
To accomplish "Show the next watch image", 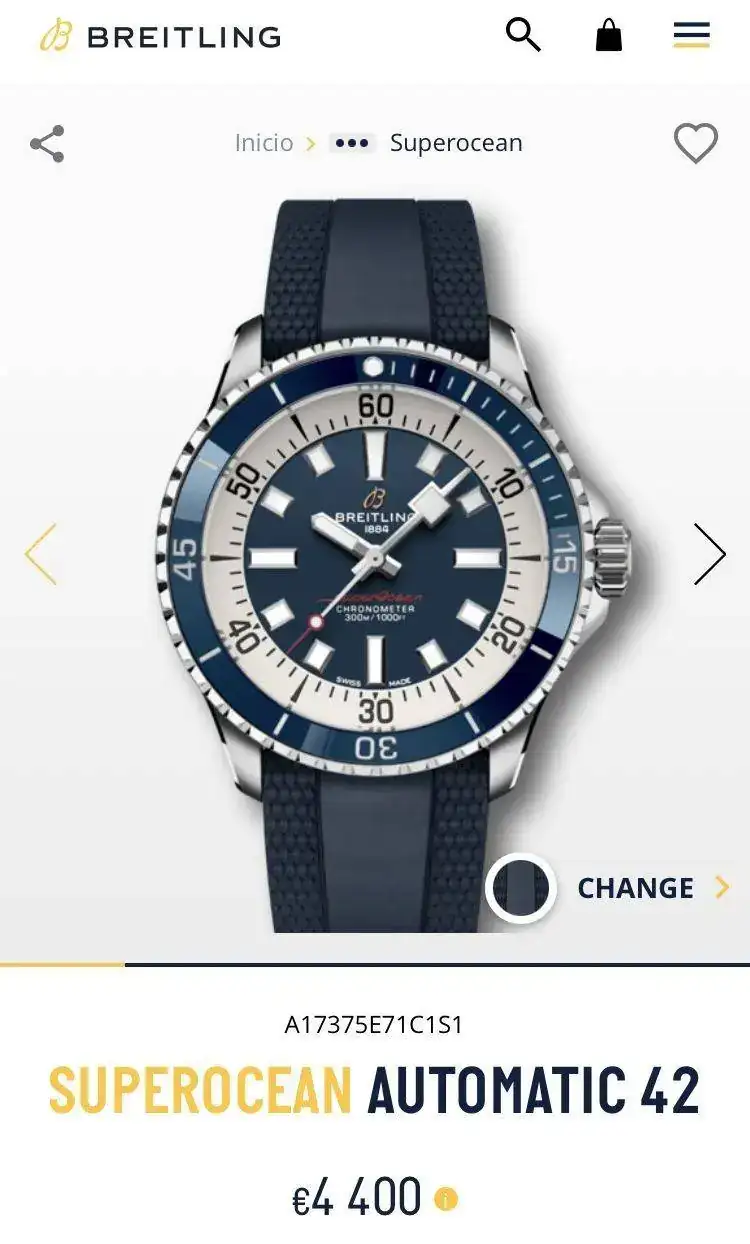I will point(709,554).
